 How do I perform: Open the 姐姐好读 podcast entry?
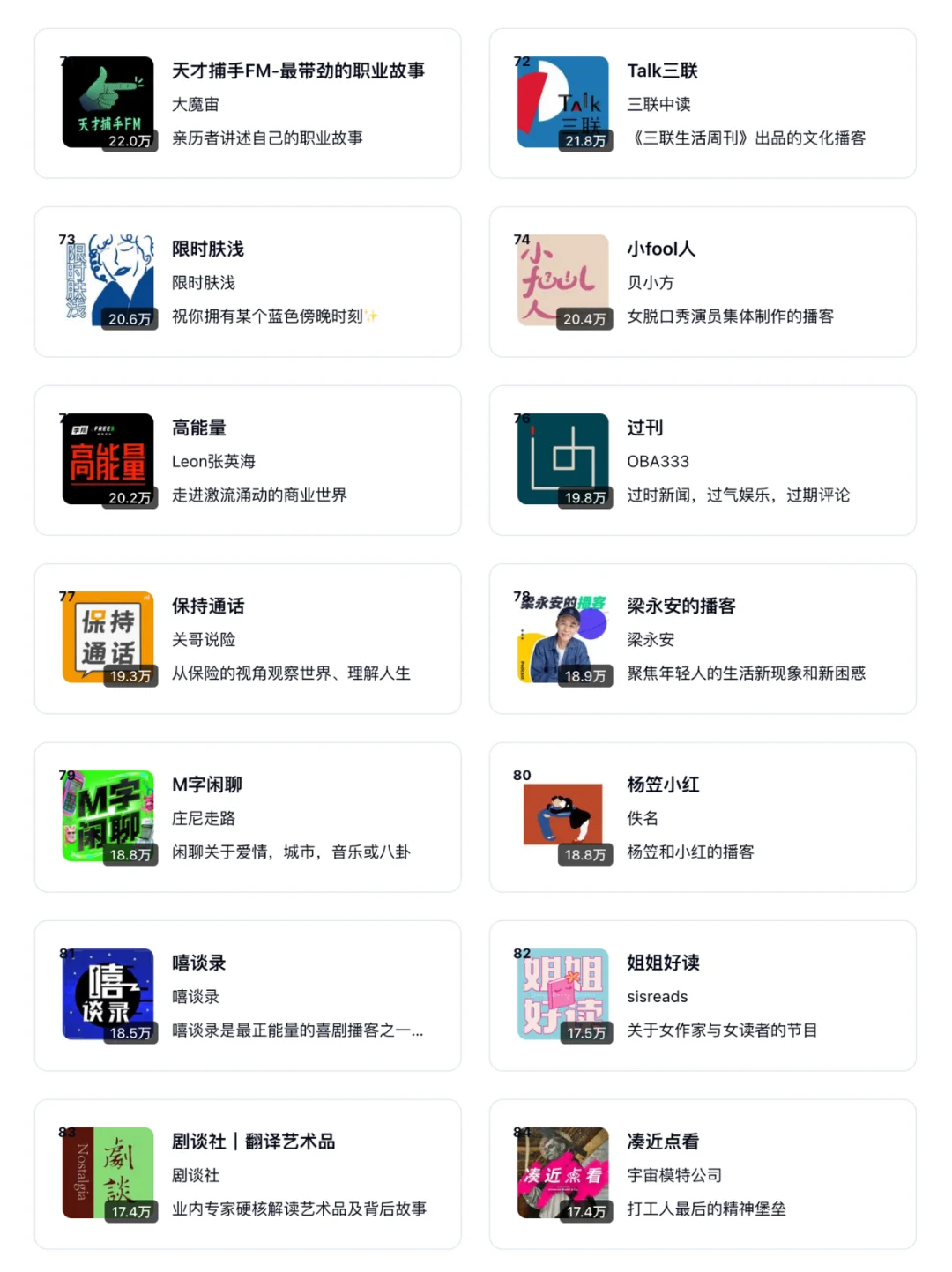(x=701, y=994)
